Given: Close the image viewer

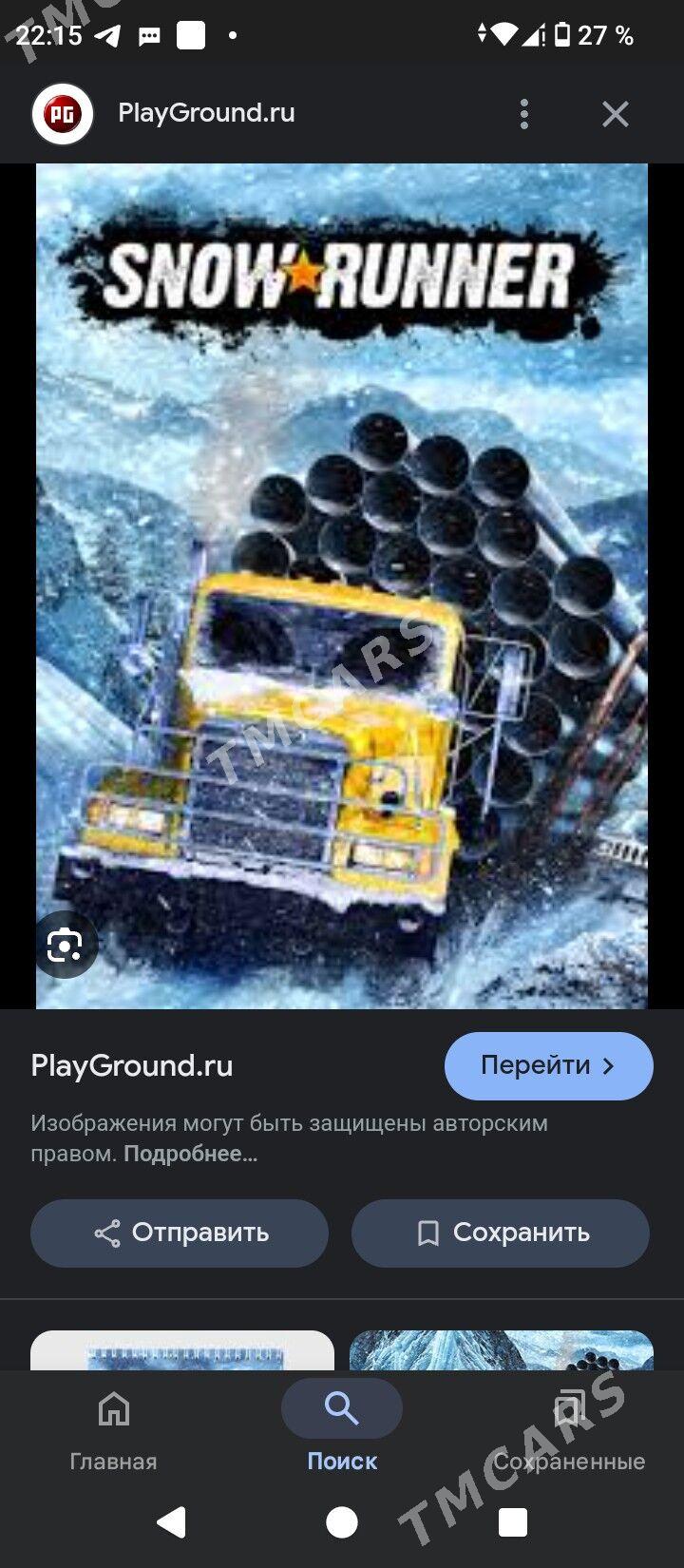Looking at the screenshot, I should pyautogui.click(x=616, y=114).
